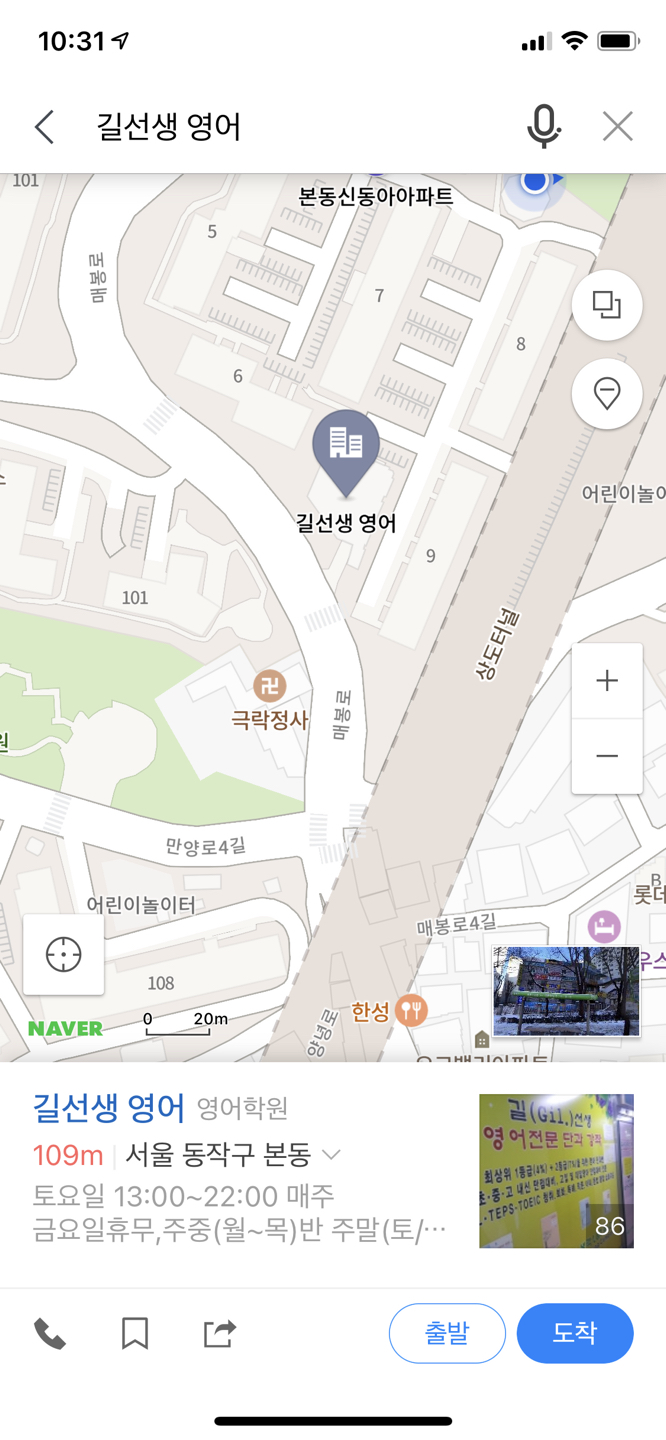Set as departure with 출발

[x=447, y=1333]
